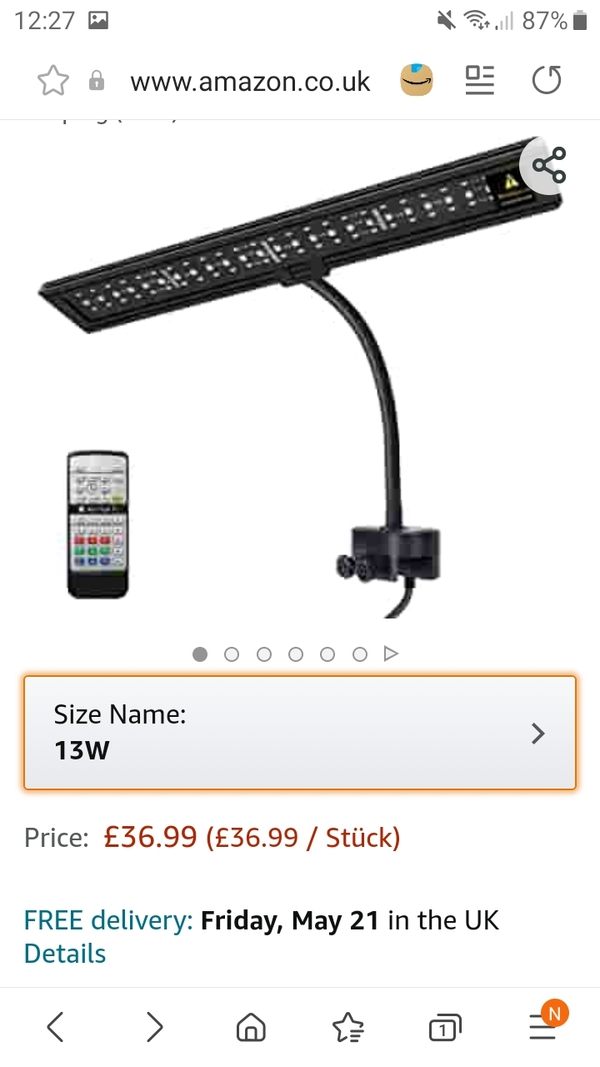Play the product video from the indicator
Image resolution: width=600 pixels, height=1067 pixels.
coord(390,654)
